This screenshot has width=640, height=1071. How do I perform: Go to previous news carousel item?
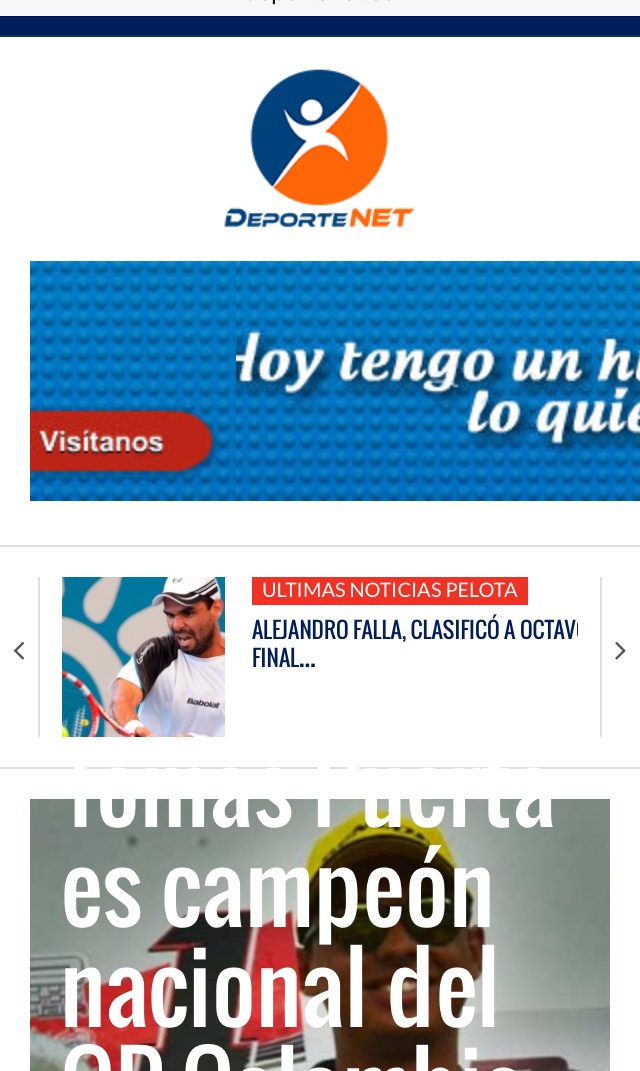tap(19, 651)
